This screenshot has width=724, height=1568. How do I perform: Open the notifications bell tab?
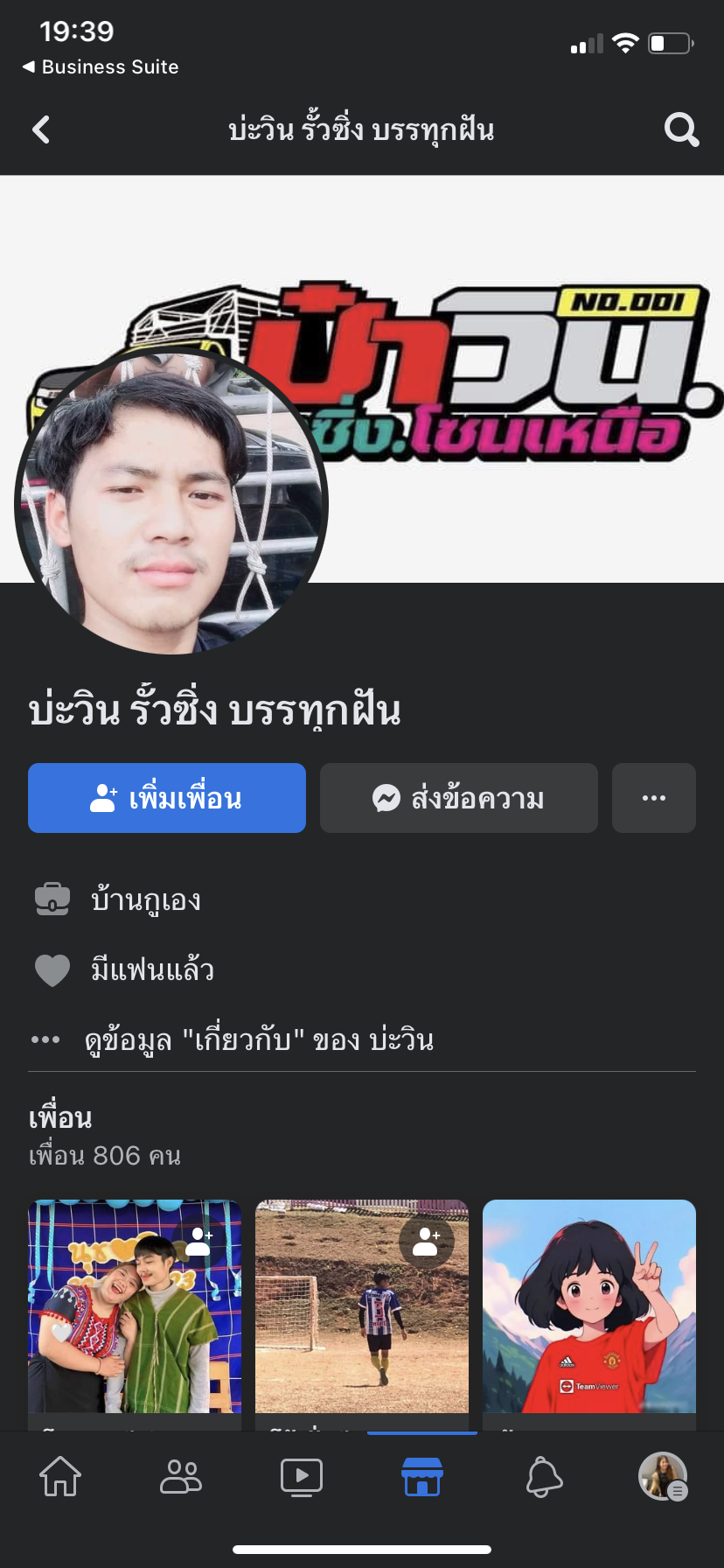coord(543,1477)
